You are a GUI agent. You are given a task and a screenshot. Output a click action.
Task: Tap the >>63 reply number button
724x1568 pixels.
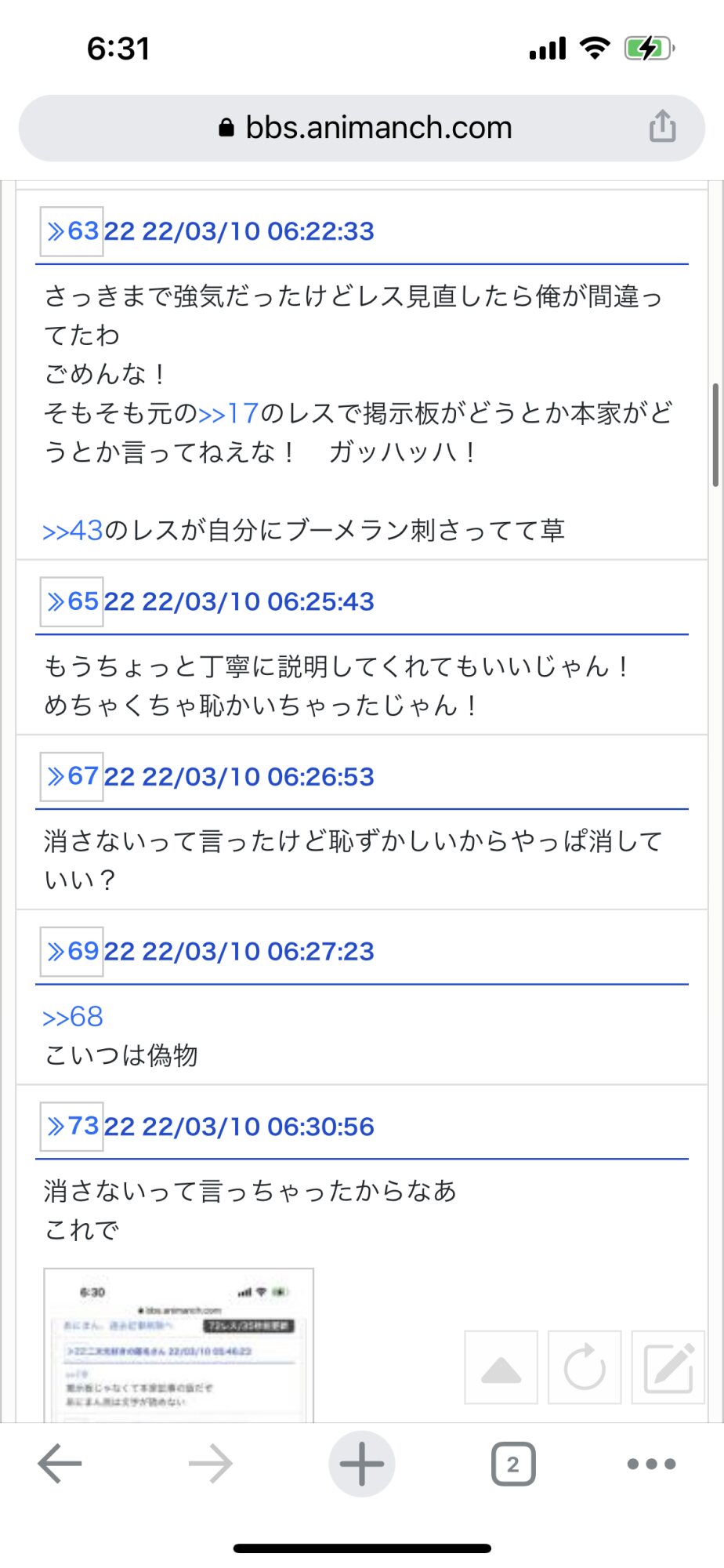tap(72, 231)
